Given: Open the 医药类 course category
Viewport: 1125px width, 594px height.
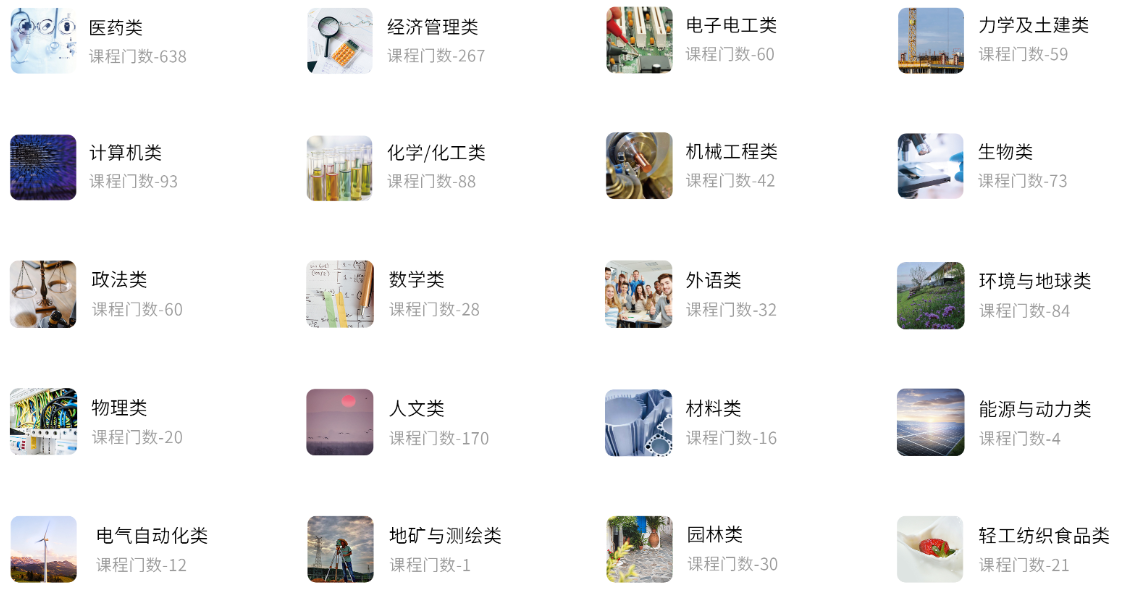Looking at the screenshot, I should click(x=116, y=28).
